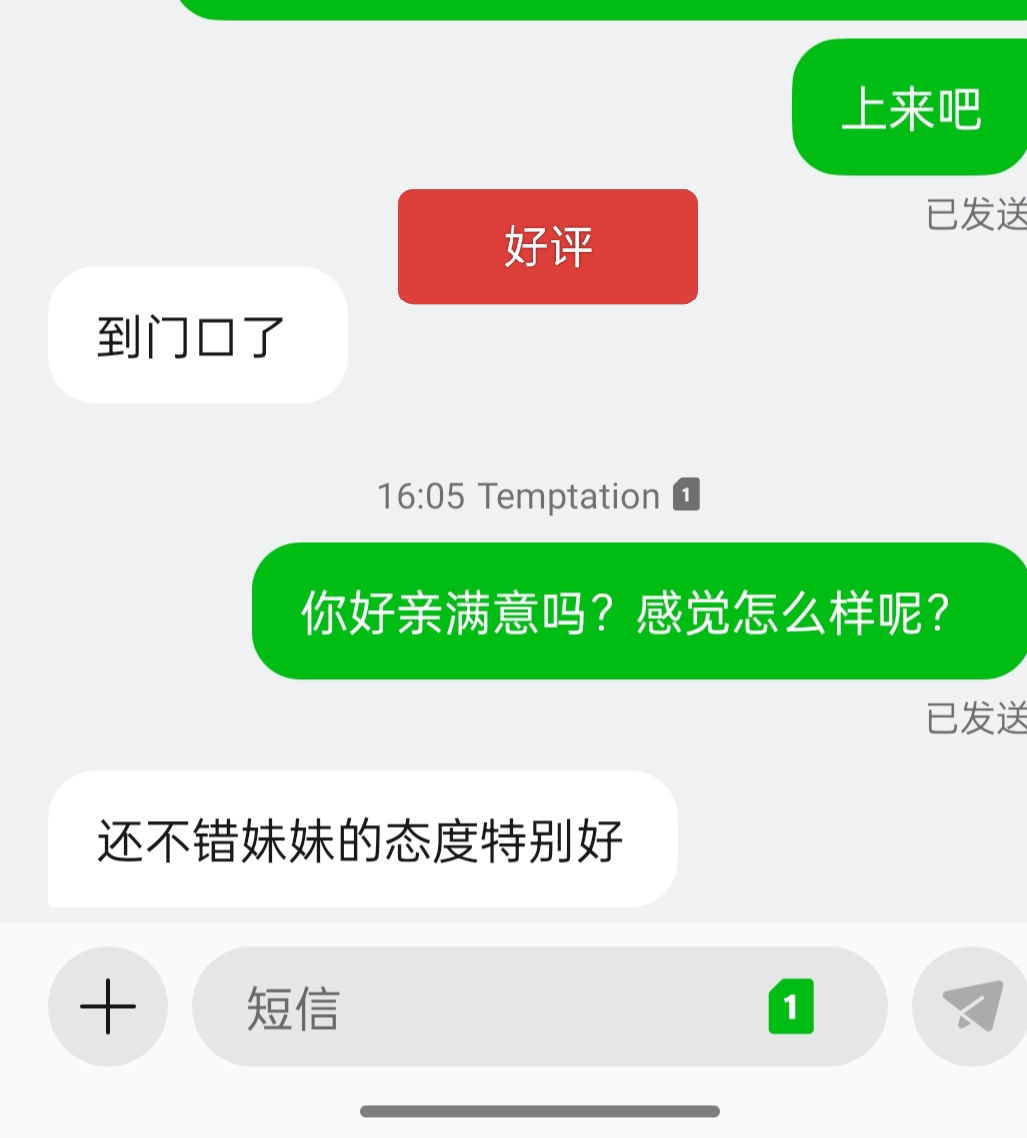Focus the 短信 message input field

(x=480, y=1006)
